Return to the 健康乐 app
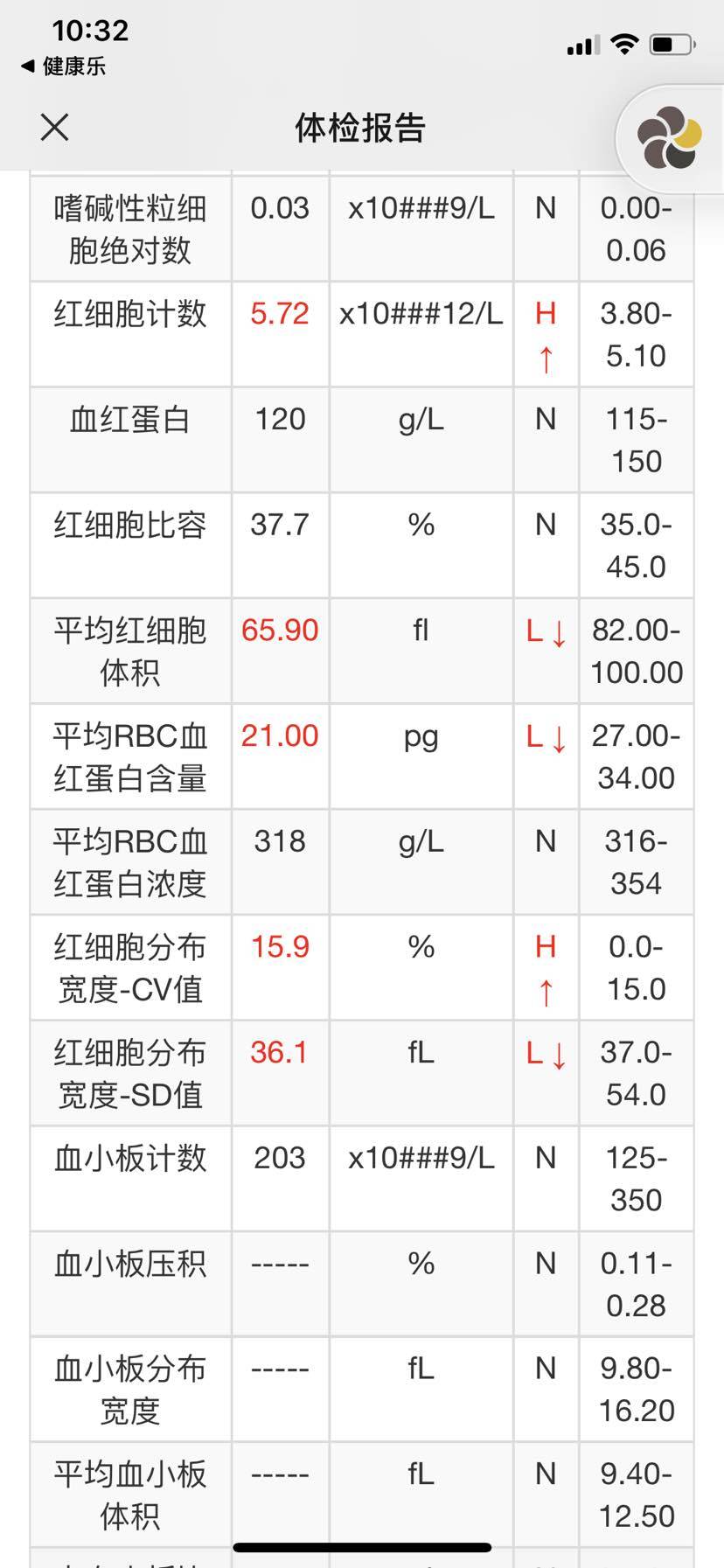The height and width of the screenshot is (1568, 724). pos(63,66)
